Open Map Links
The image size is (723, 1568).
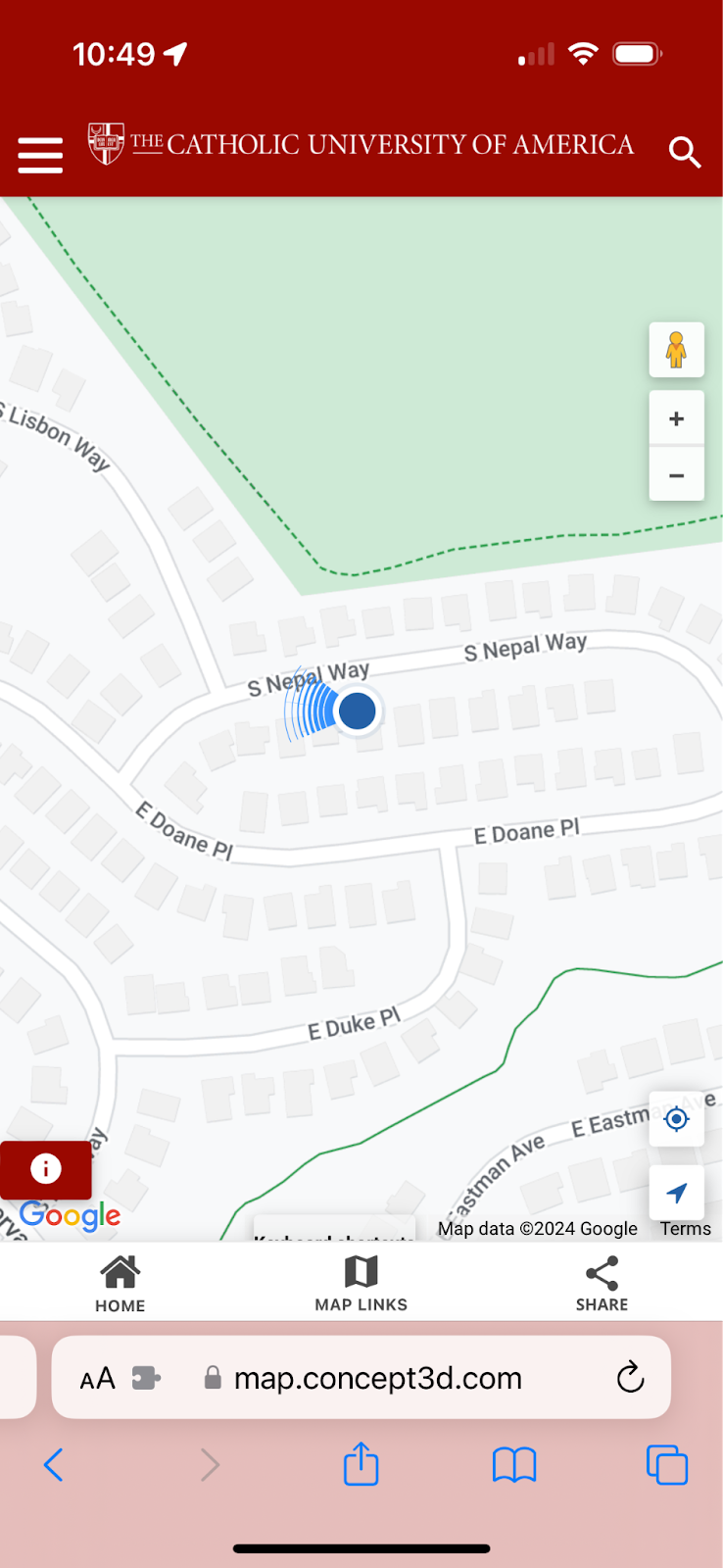tap(361, 1284)
